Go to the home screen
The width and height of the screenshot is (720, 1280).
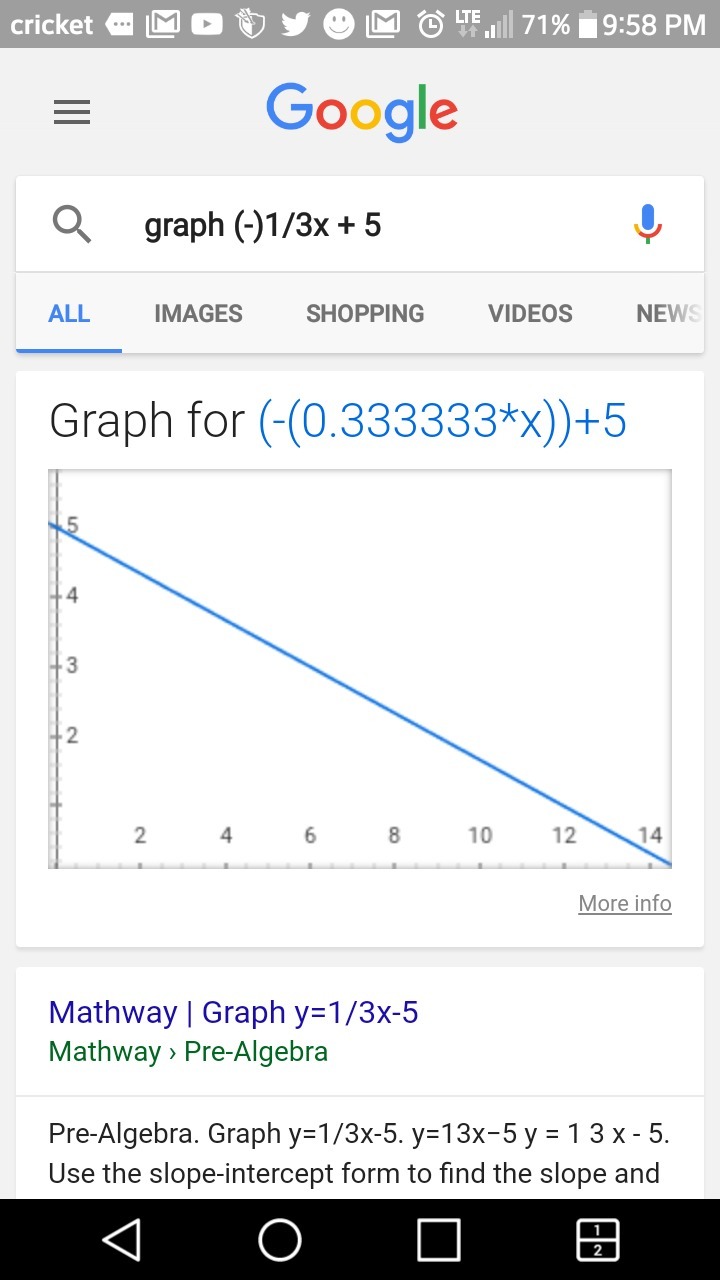(280, 1240)
